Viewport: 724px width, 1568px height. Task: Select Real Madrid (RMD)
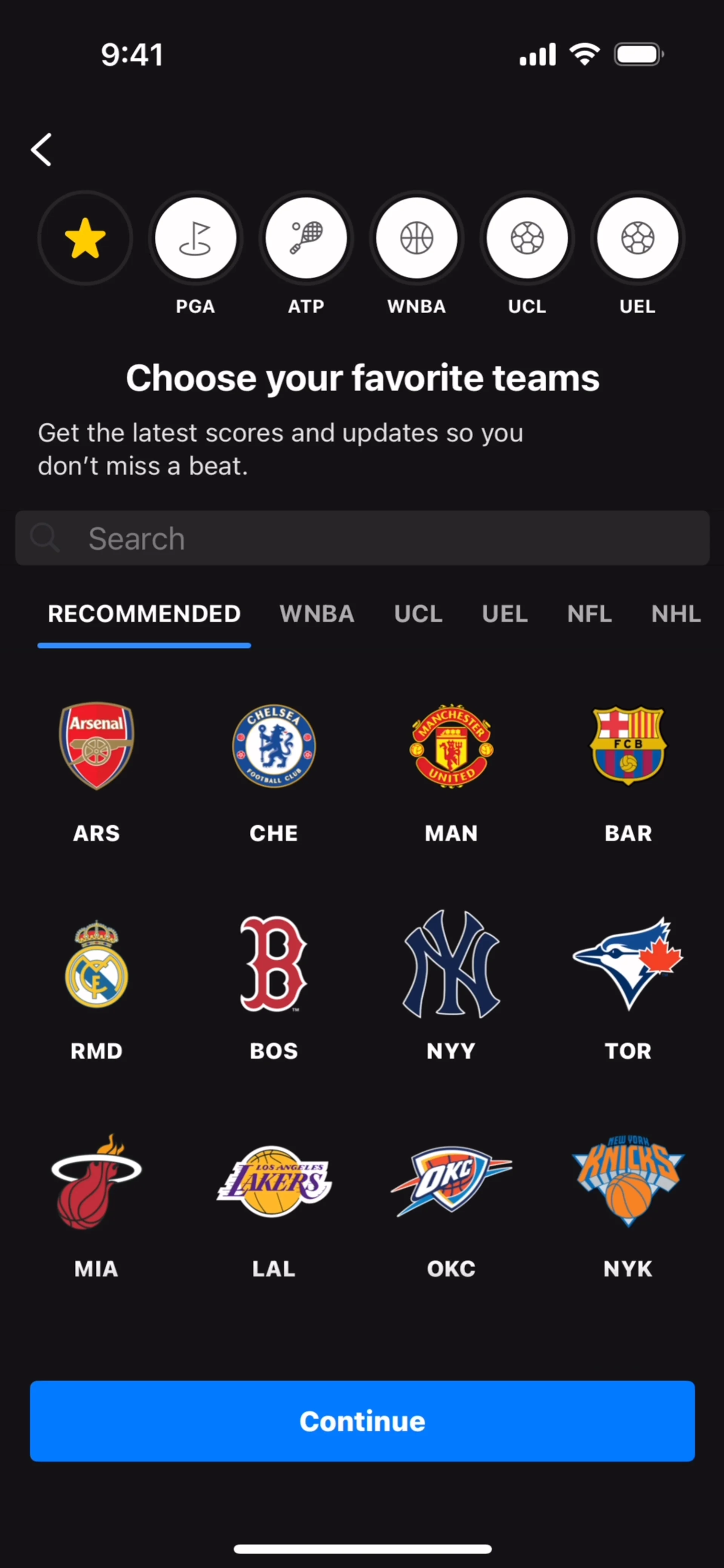pos(96,964)
